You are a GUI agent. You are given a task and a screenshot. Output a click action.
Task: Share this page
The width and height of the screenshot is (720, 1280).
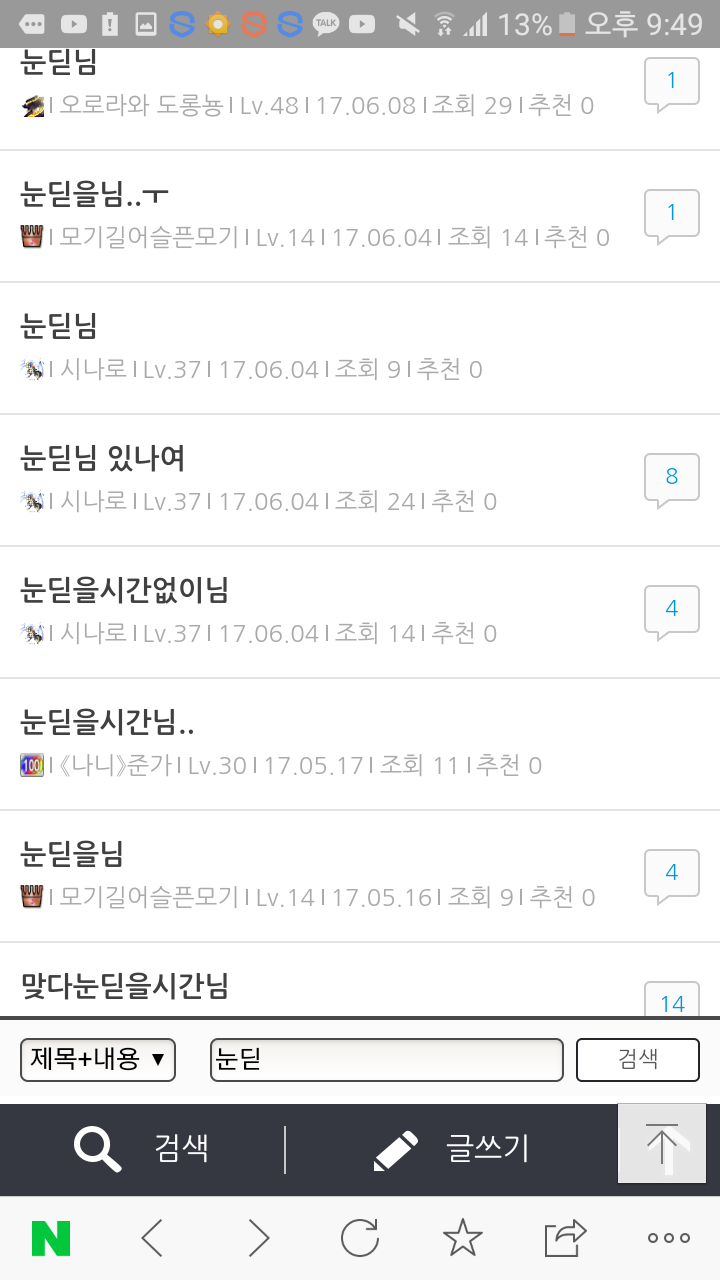(565, 1238)
